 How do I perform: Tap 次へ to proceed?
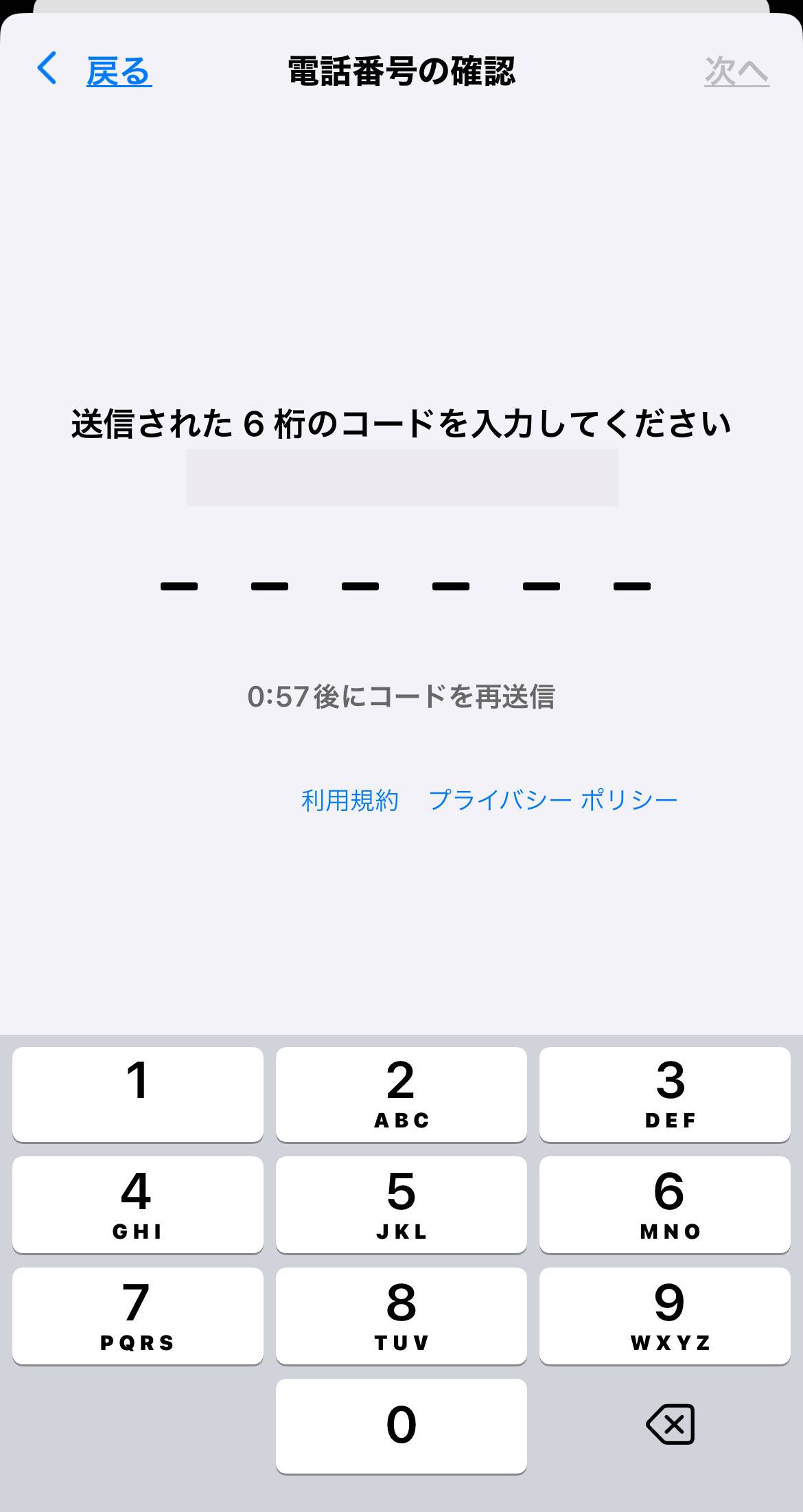736,71
